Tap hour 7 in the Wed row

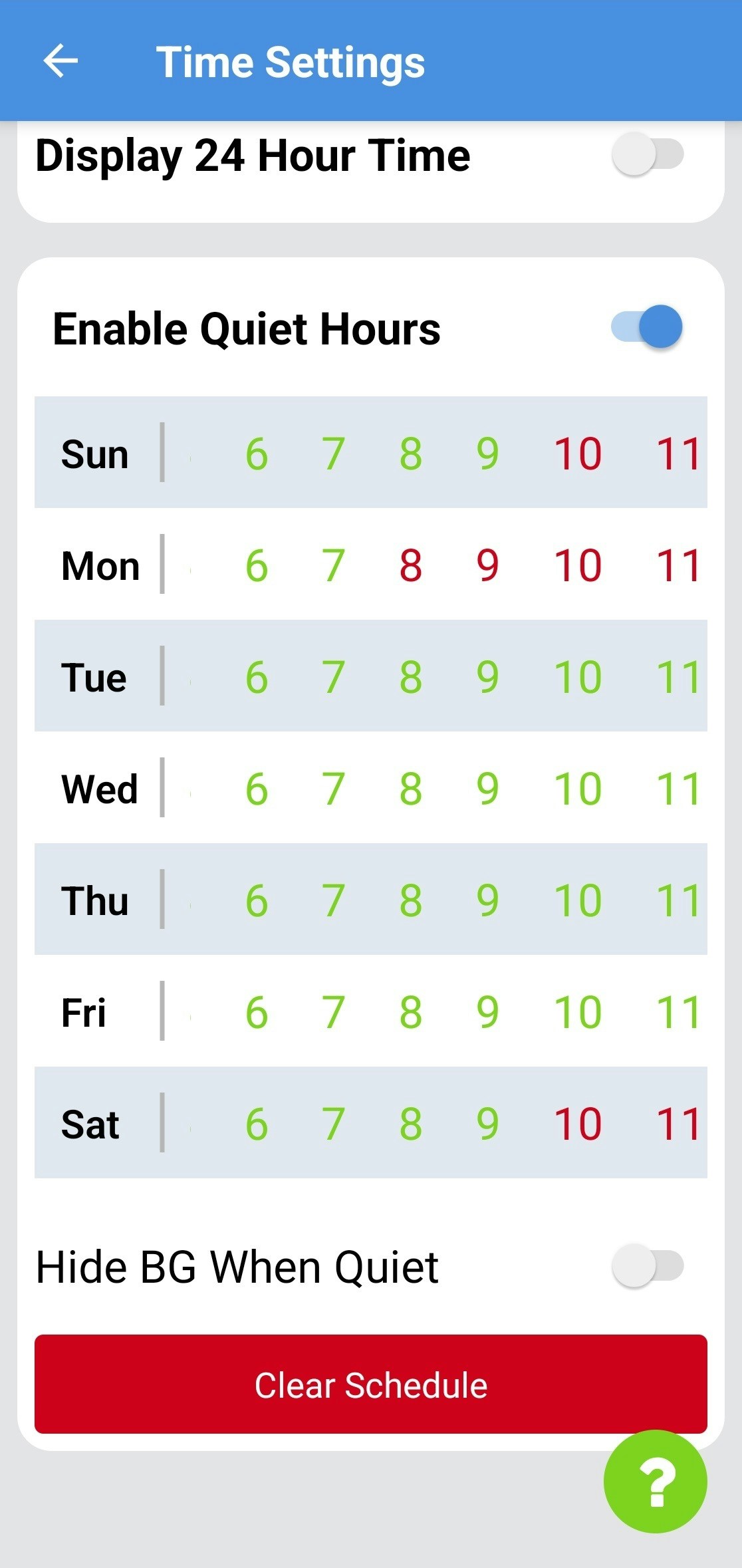coord(333,789)
